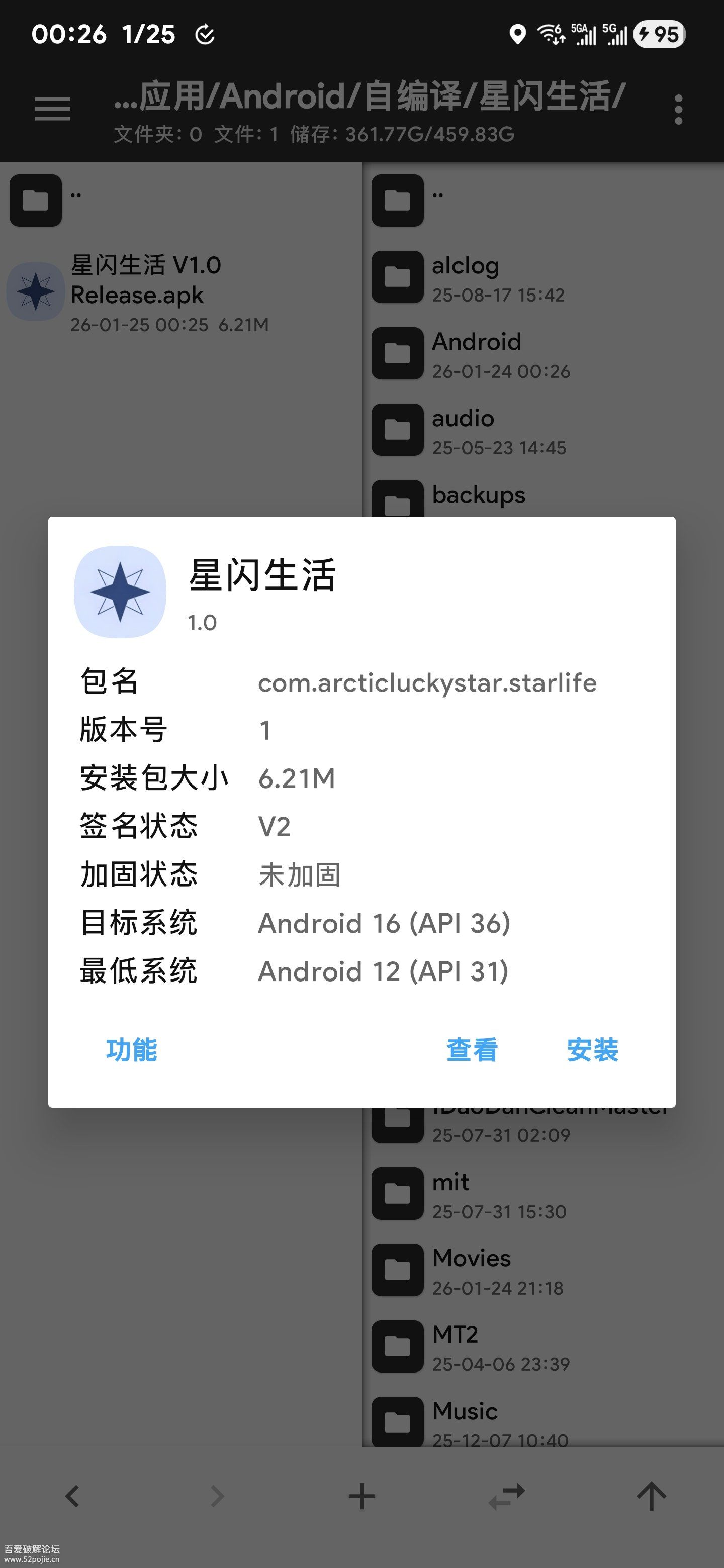Image resolution: width=724 pixels, height=1568 pixels.
Task: Select the package name com.arcticluckystar.starlife text
Action: 428,683
